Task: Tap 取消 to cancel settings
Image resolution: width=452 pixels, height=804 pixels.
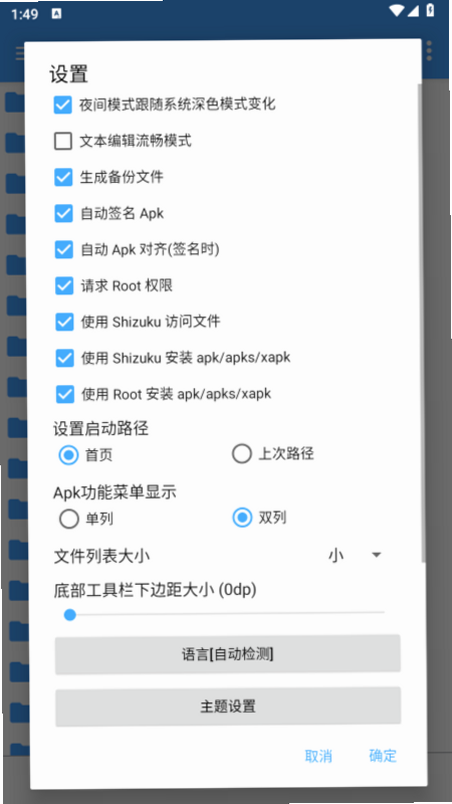Action: tap(318, 756)
